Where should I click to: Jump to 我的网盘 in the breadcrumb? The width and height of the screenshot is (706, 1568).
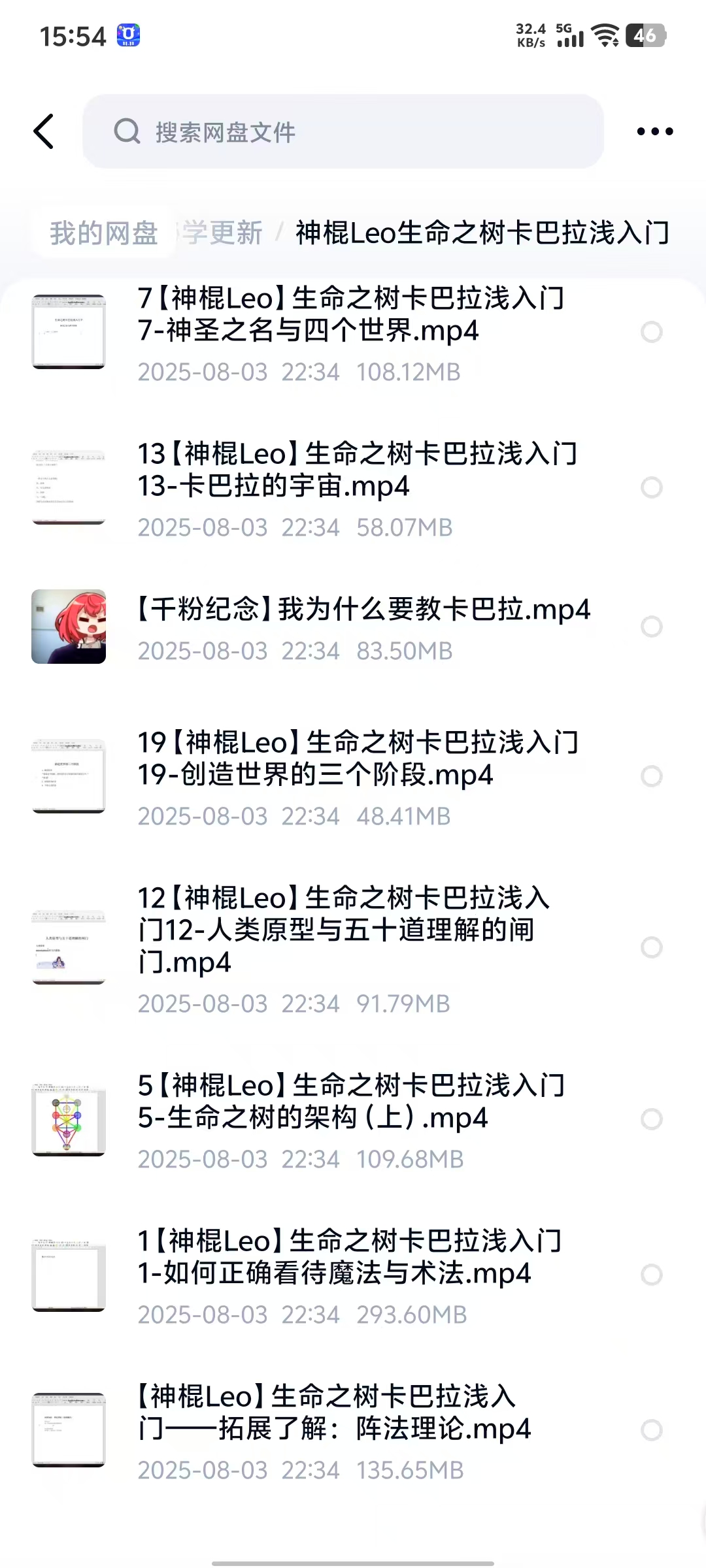104,233
